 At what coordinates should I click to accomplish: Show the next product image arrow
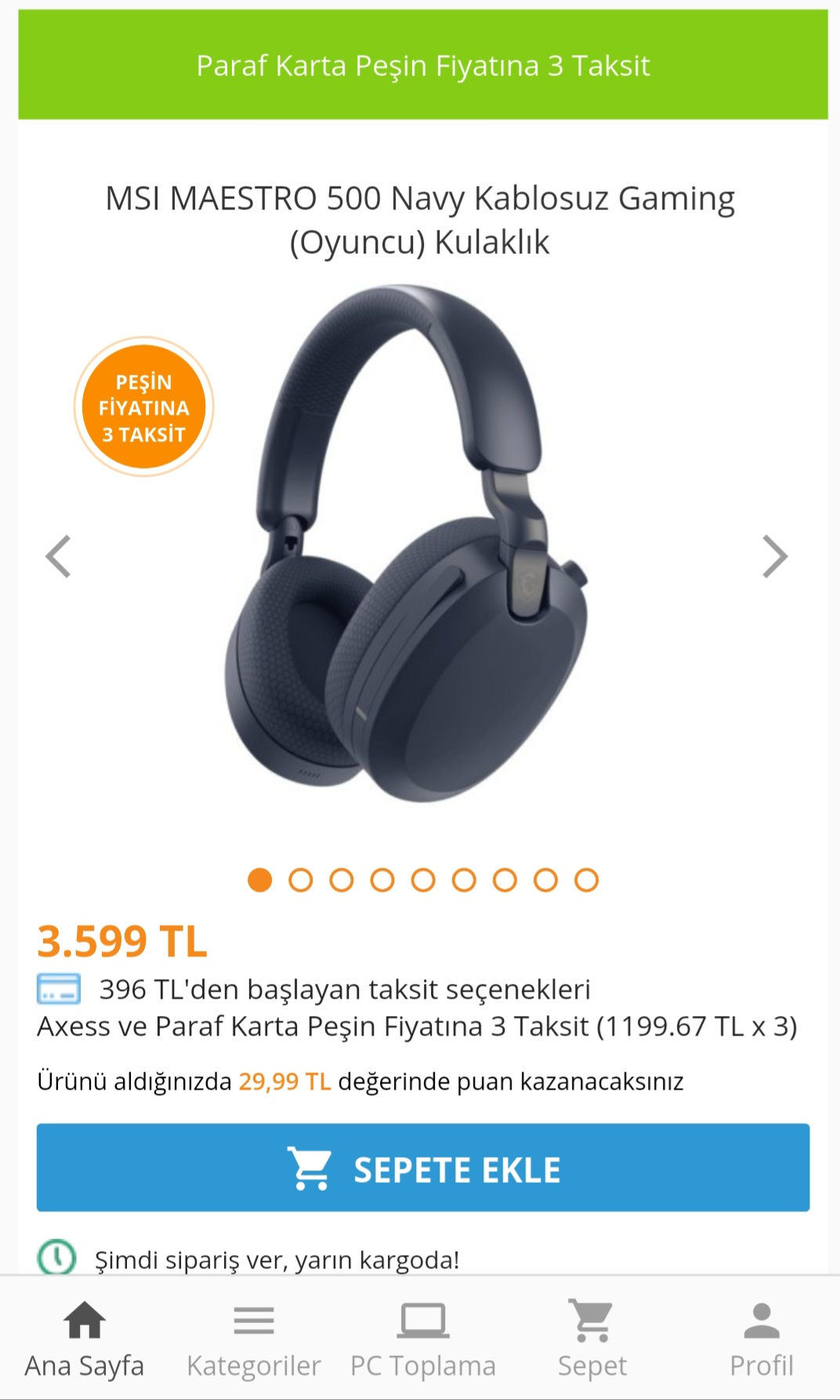[x=774, y=557]
